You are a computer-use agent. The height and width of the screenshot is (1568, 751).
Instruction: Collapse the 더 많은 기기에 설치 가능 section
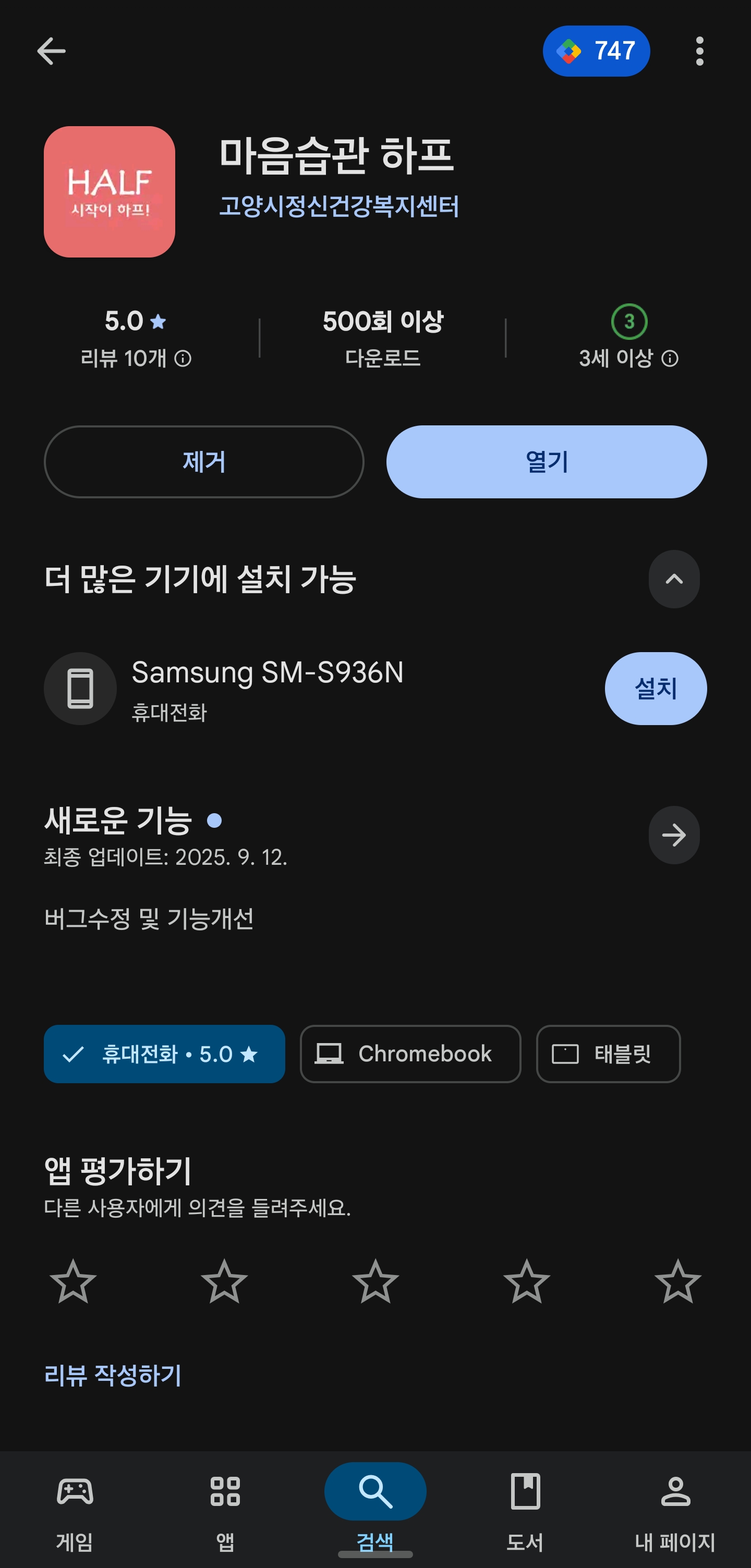[x=674, y=579]
